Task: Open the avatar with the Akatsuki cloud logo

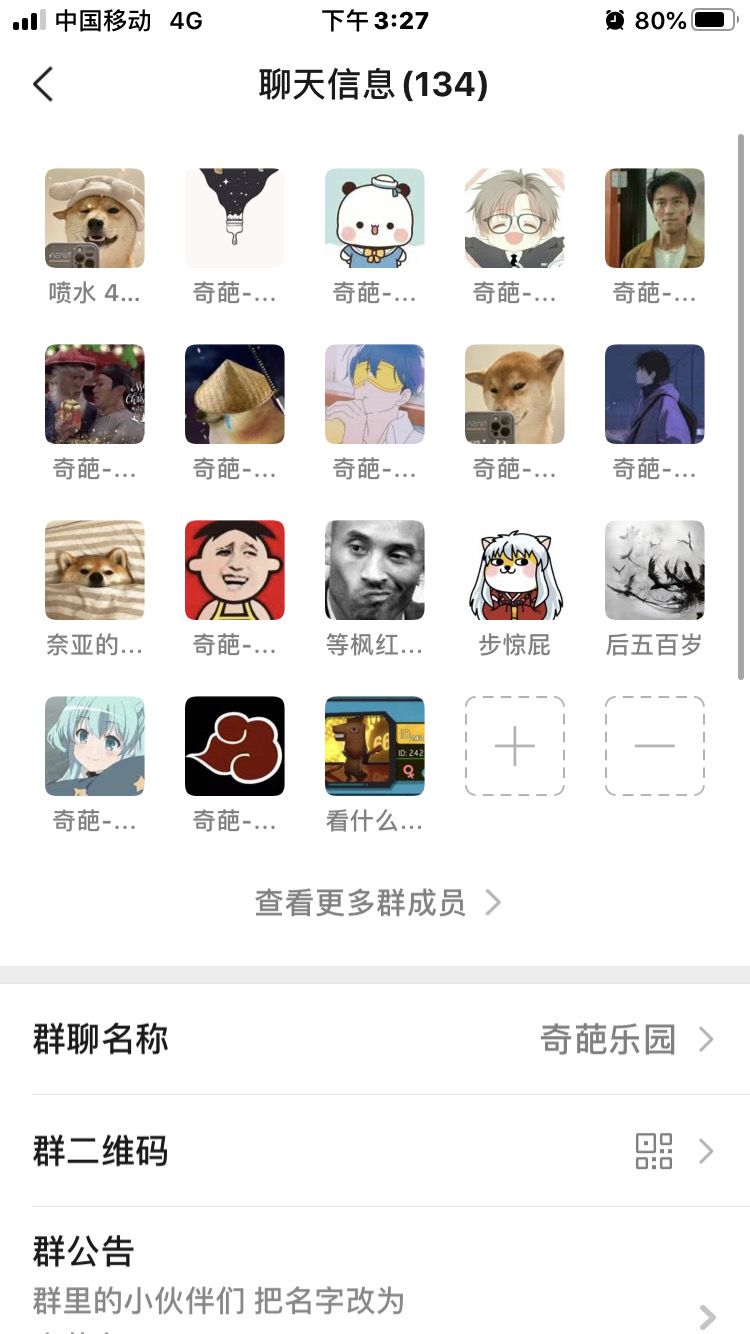Action: point(234,746)
